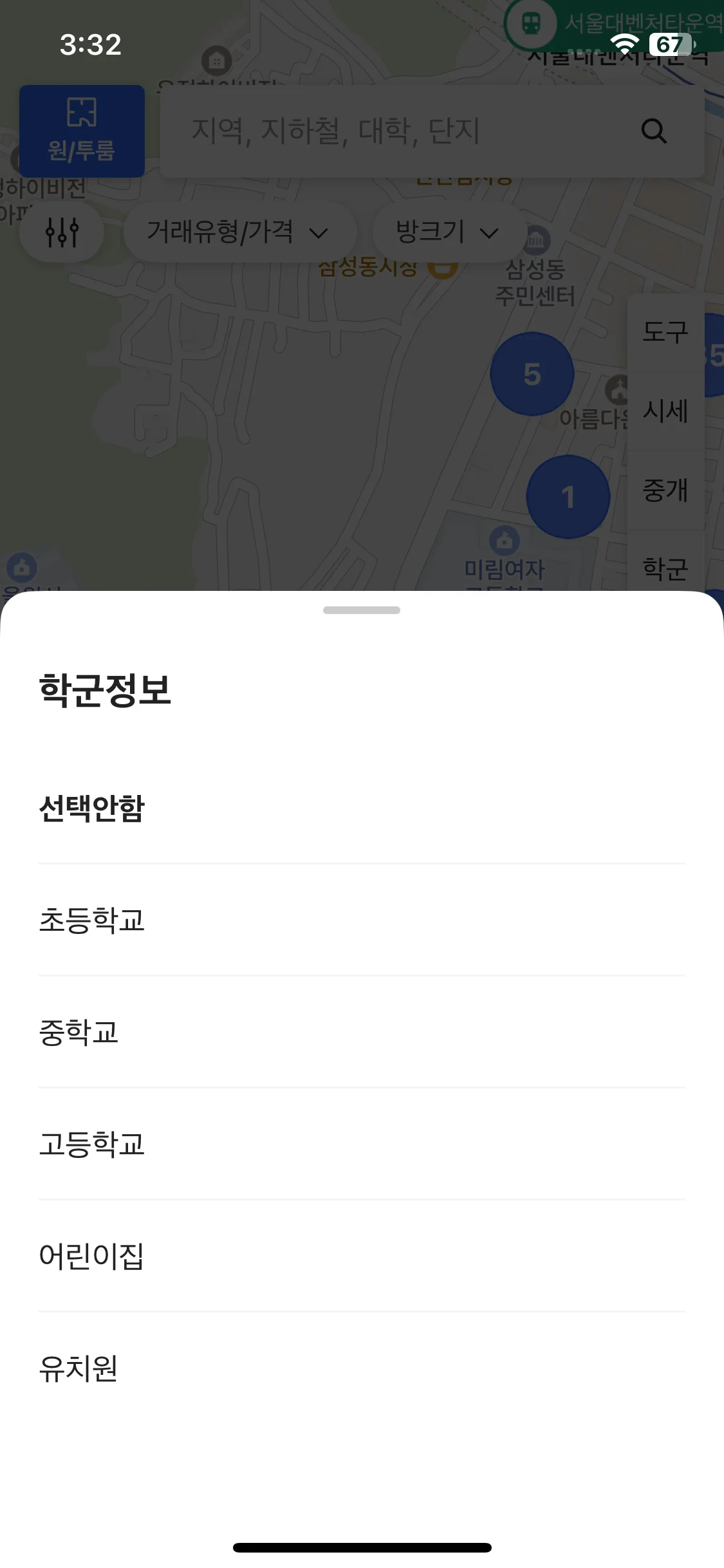
Task: Switch to the 시세 tab
Action: [x=665, y=410]
